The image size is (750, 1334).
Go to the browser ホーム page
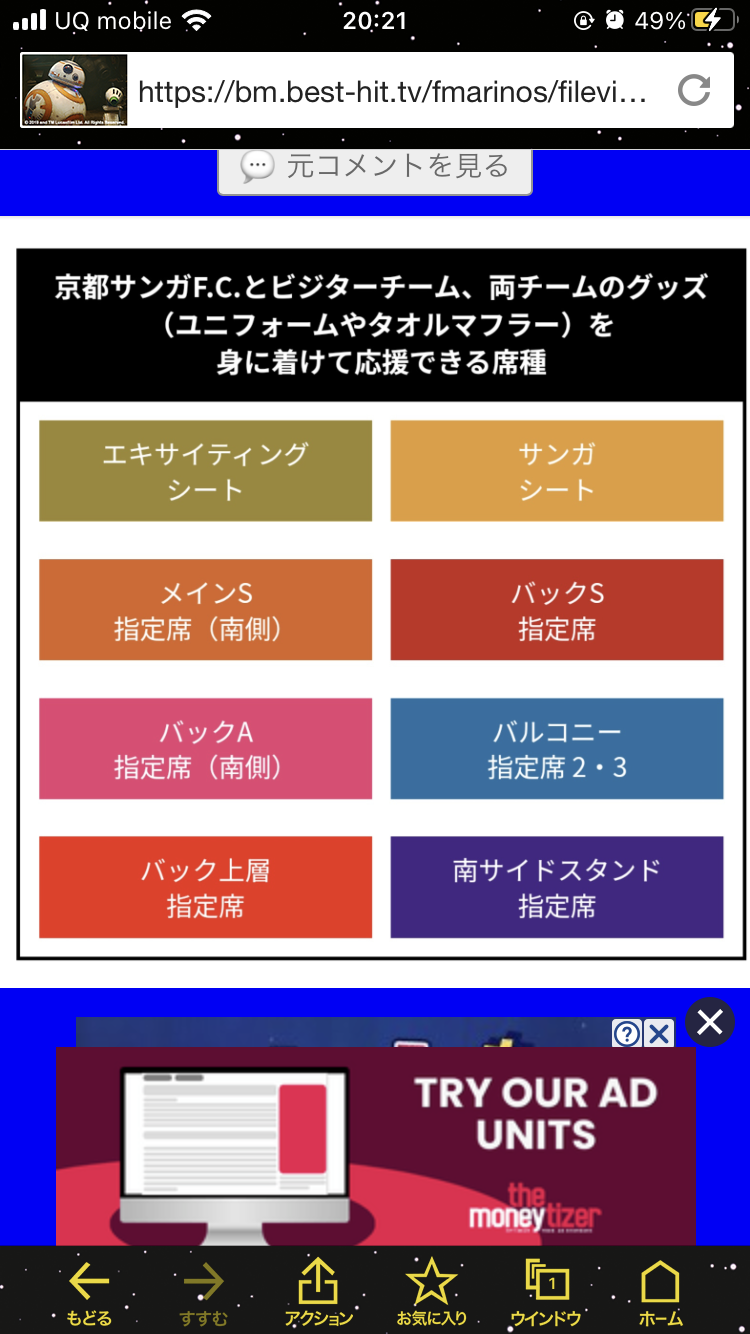(x=660, y=1292)
